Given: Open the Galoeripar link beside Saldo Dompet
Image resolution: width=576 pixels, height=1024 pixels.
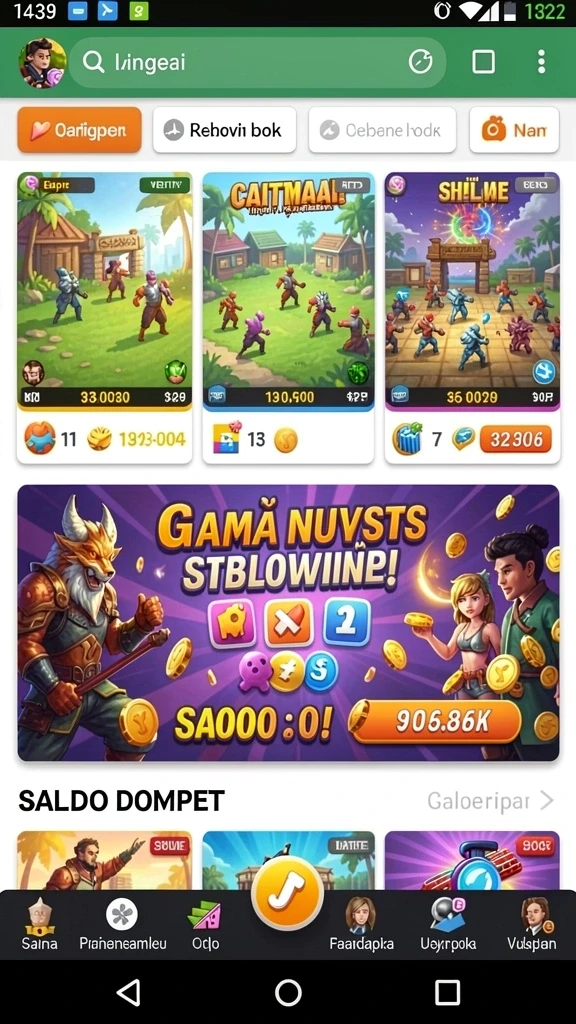Looking at the screenshot, I should (490, 800).
